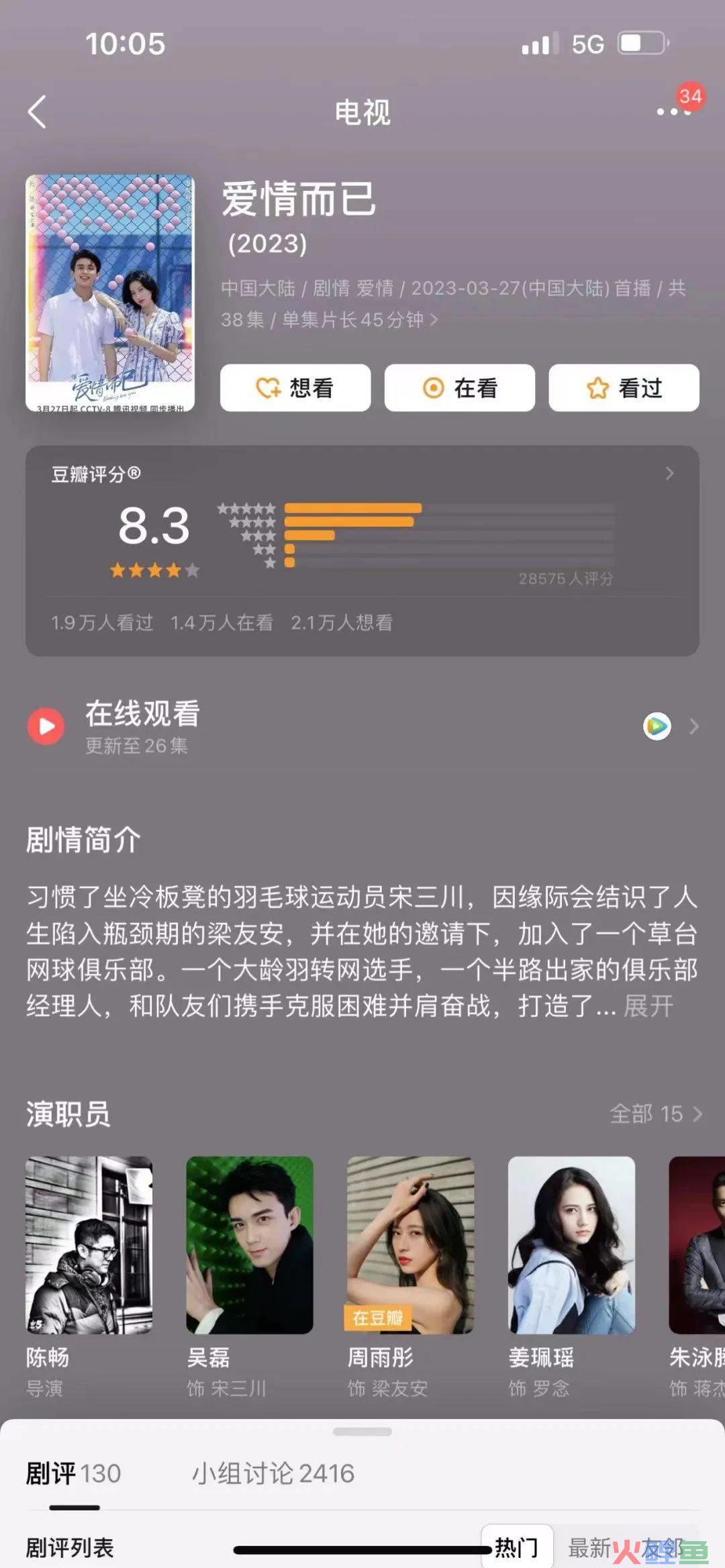Mark the show as 看过

[x=624, y=388]
